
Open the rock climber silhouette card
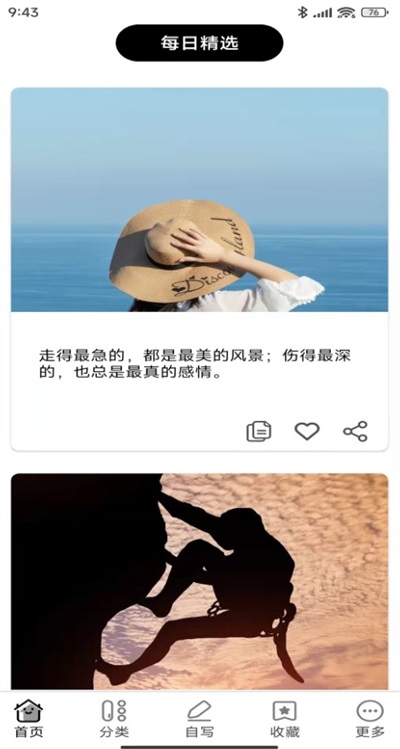(199, 581)
